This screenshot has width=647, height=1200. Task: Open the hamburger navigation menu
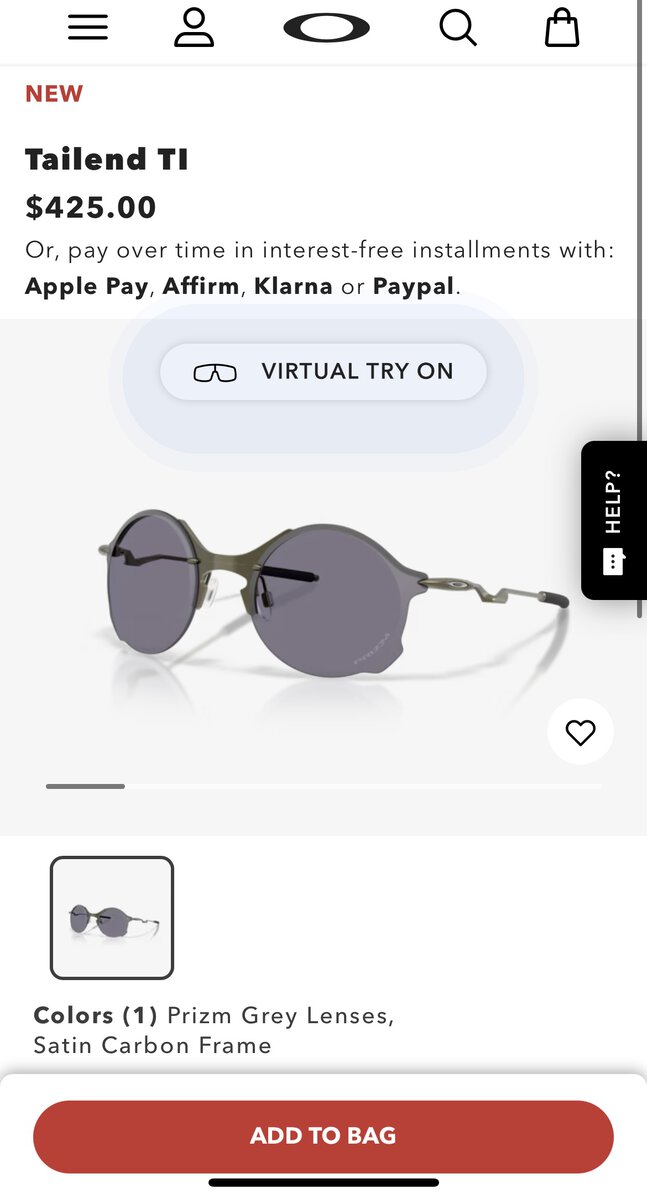click(x=88, y=28)
